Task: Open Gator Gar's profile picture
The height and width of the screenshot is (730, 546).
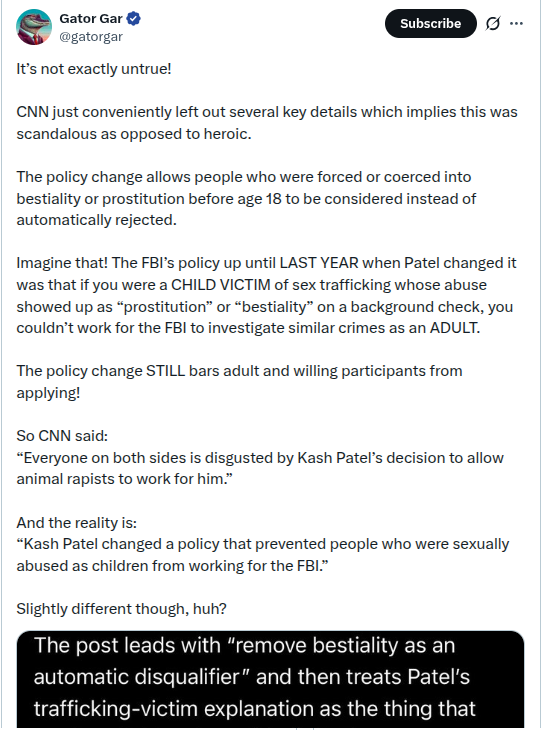Action: point(34,27)
